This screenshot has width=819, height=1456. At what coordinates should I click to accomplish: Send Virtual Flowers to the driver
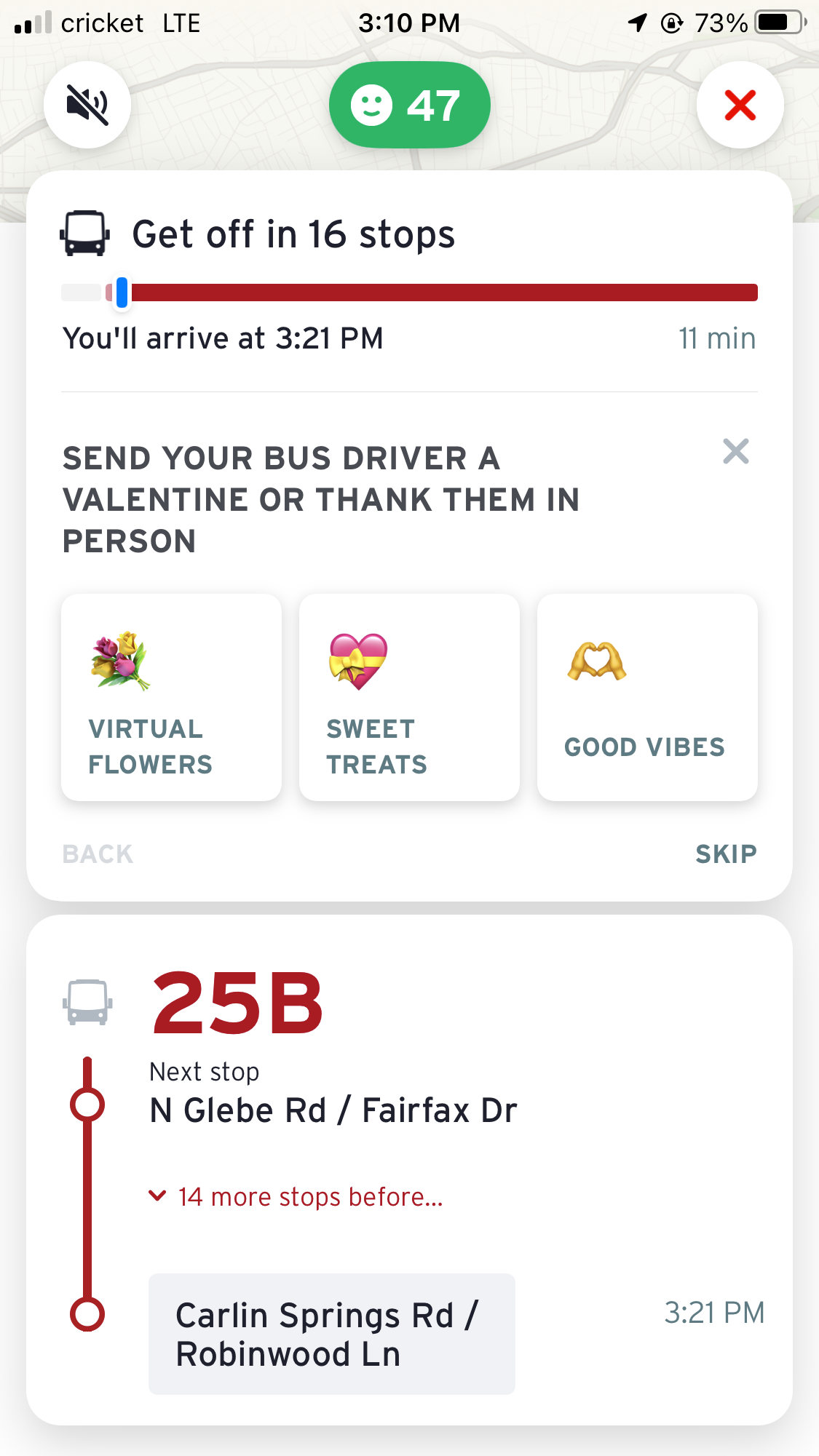tap(171, 697)
